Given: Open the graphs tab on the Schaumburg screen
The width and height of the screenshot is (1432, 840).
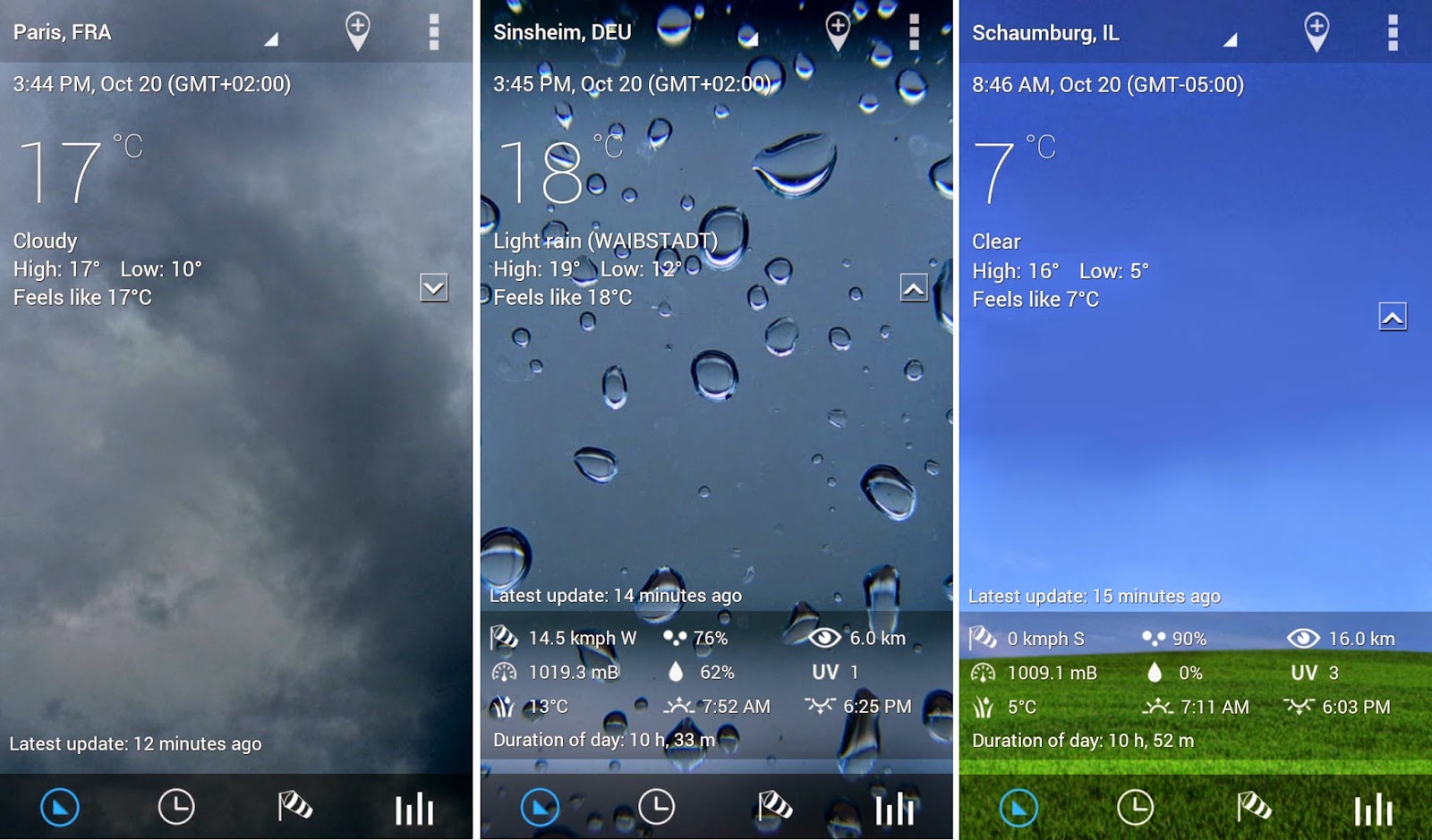Looking at the screenshot, I should pyautogui.click(x=1373, y=810).
